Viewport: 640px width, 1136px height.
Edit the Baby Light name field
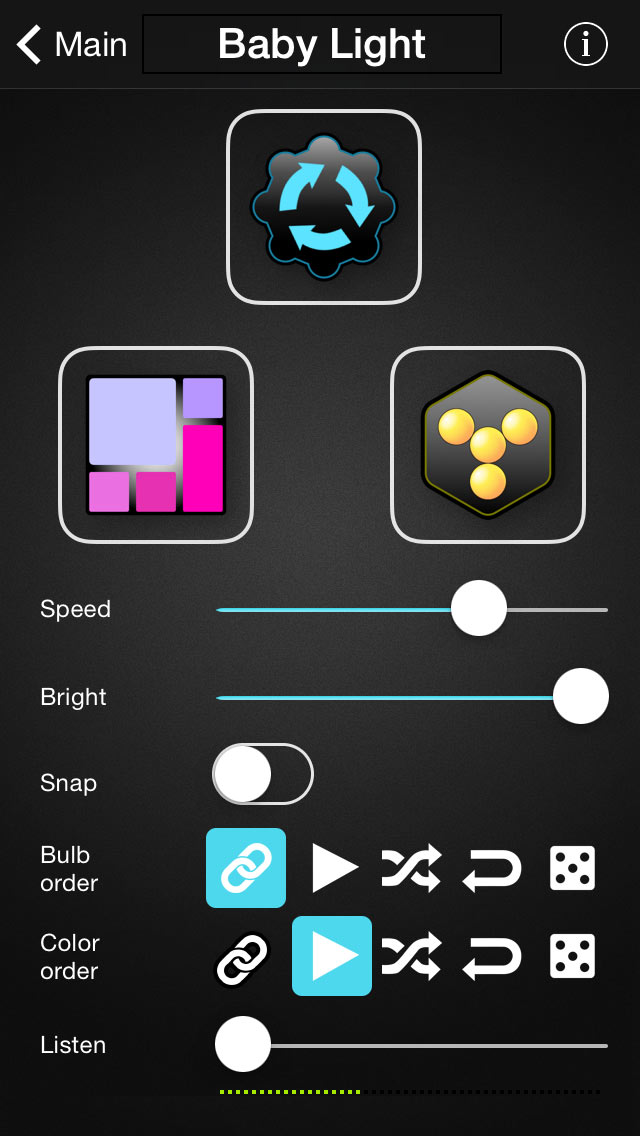pos(322,45)
